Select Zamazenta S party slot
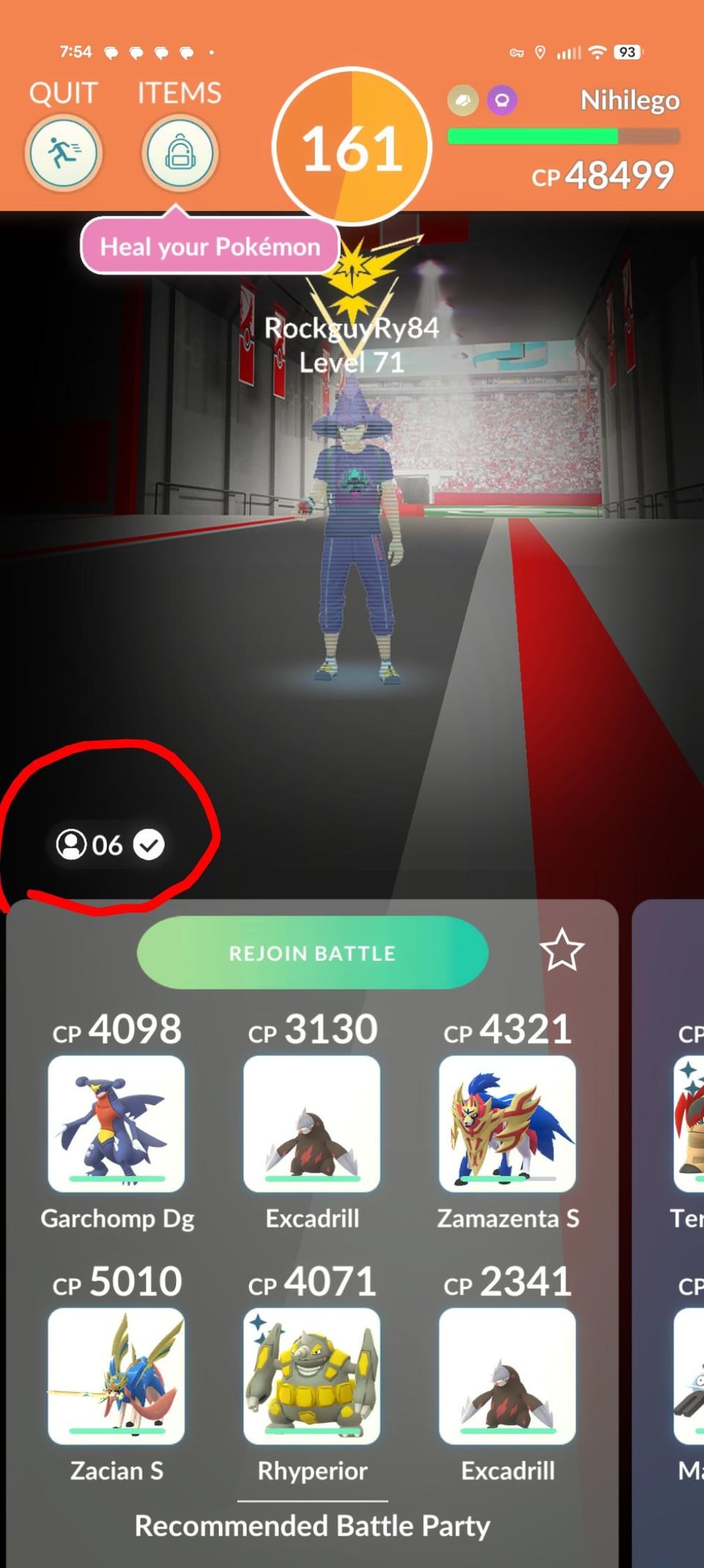Image resolution: width=704 pixels, height=1568 pixels. pos(507,1123)
